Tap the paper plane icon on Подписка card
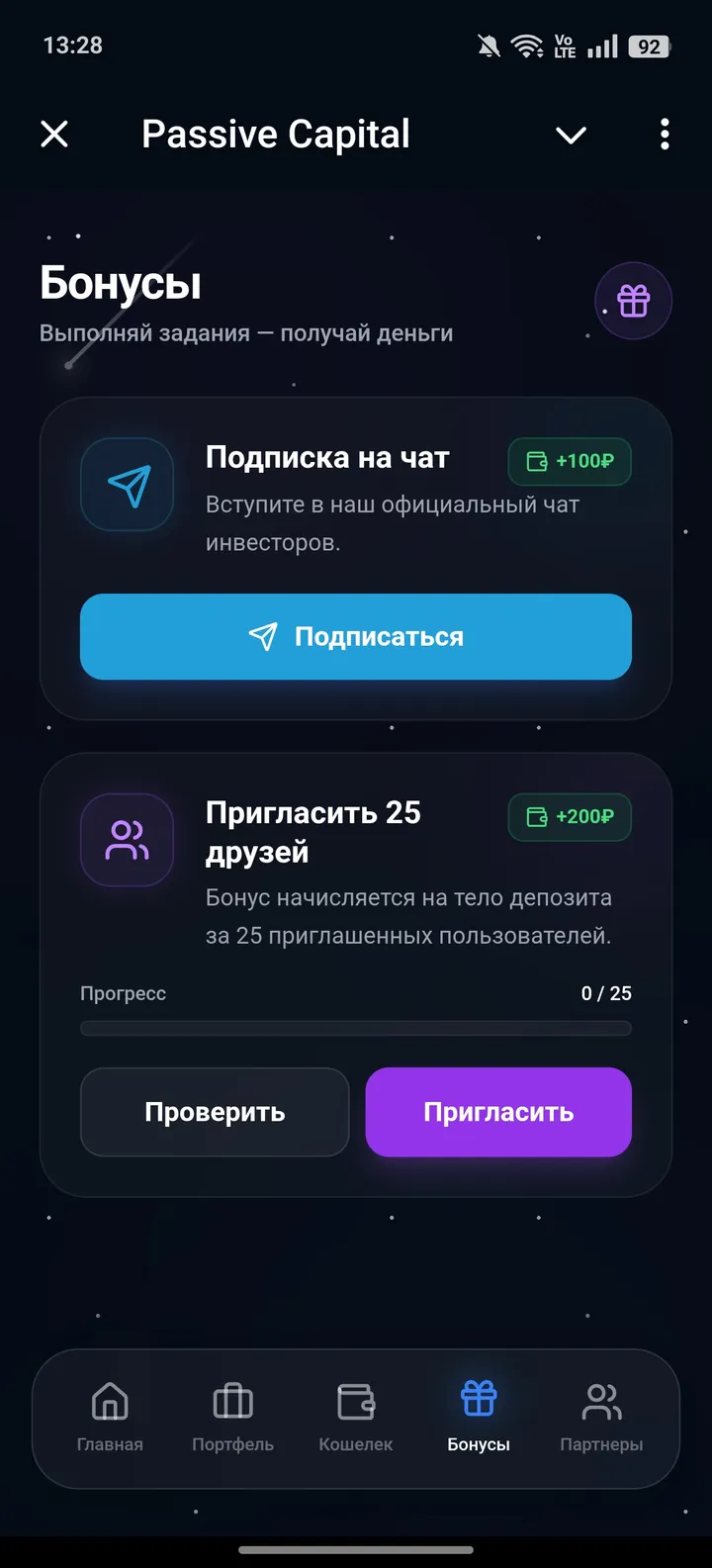Viewport: 712px width, 1568px height. point(127,484)
